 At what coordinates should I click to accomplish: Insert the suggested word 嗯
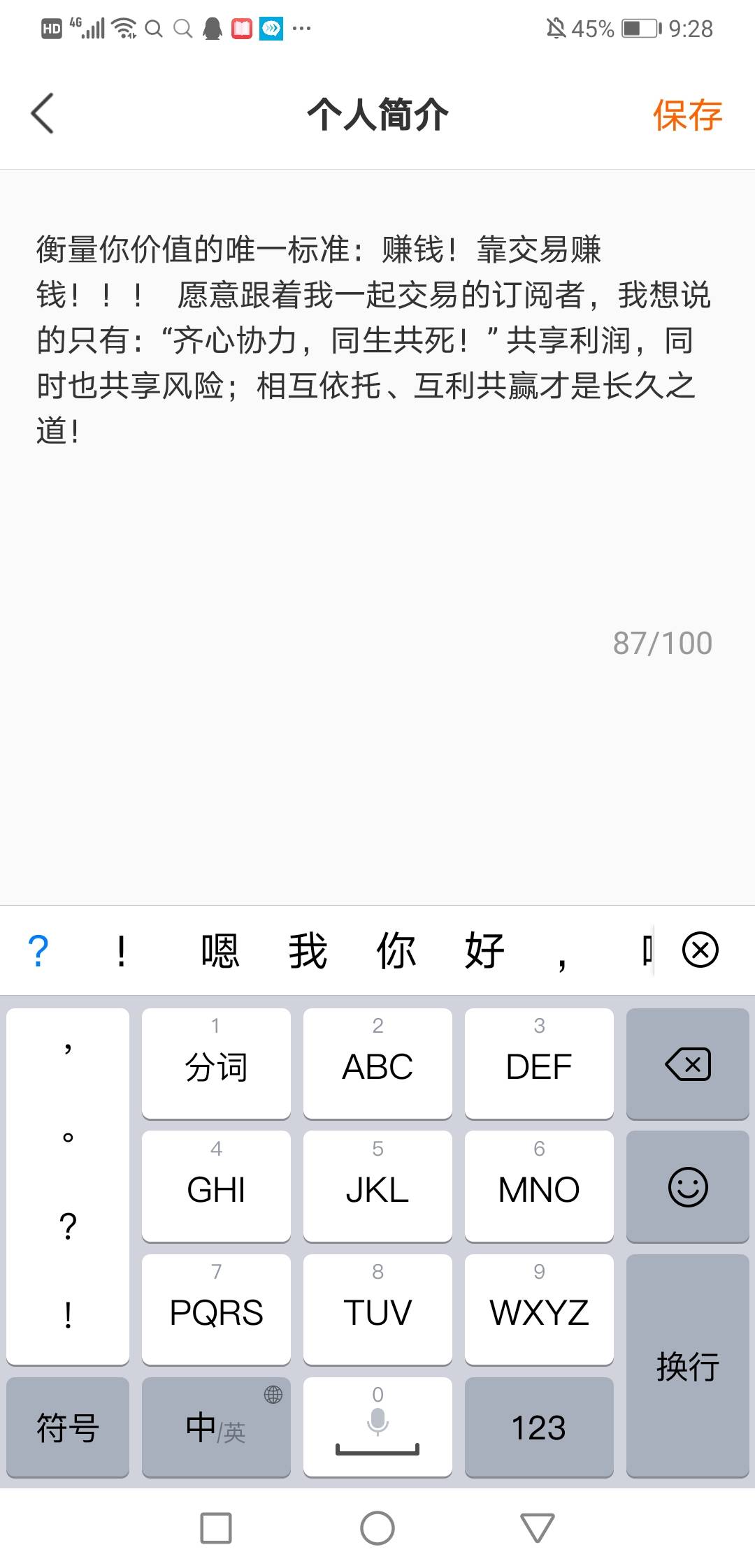(220, 951)
